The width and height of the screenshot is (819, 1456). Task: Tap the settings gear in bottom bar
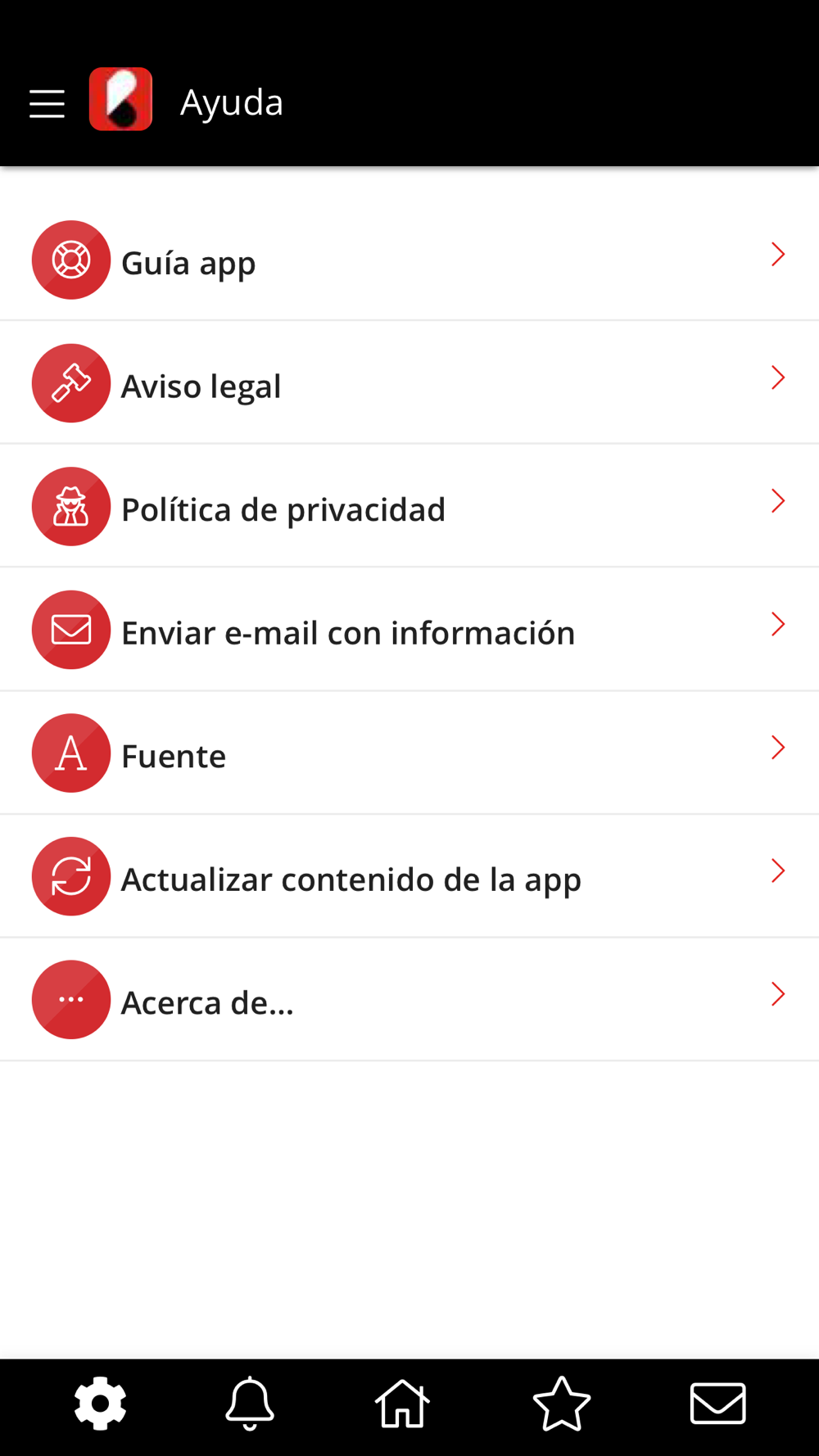(x=100, y=1404)
